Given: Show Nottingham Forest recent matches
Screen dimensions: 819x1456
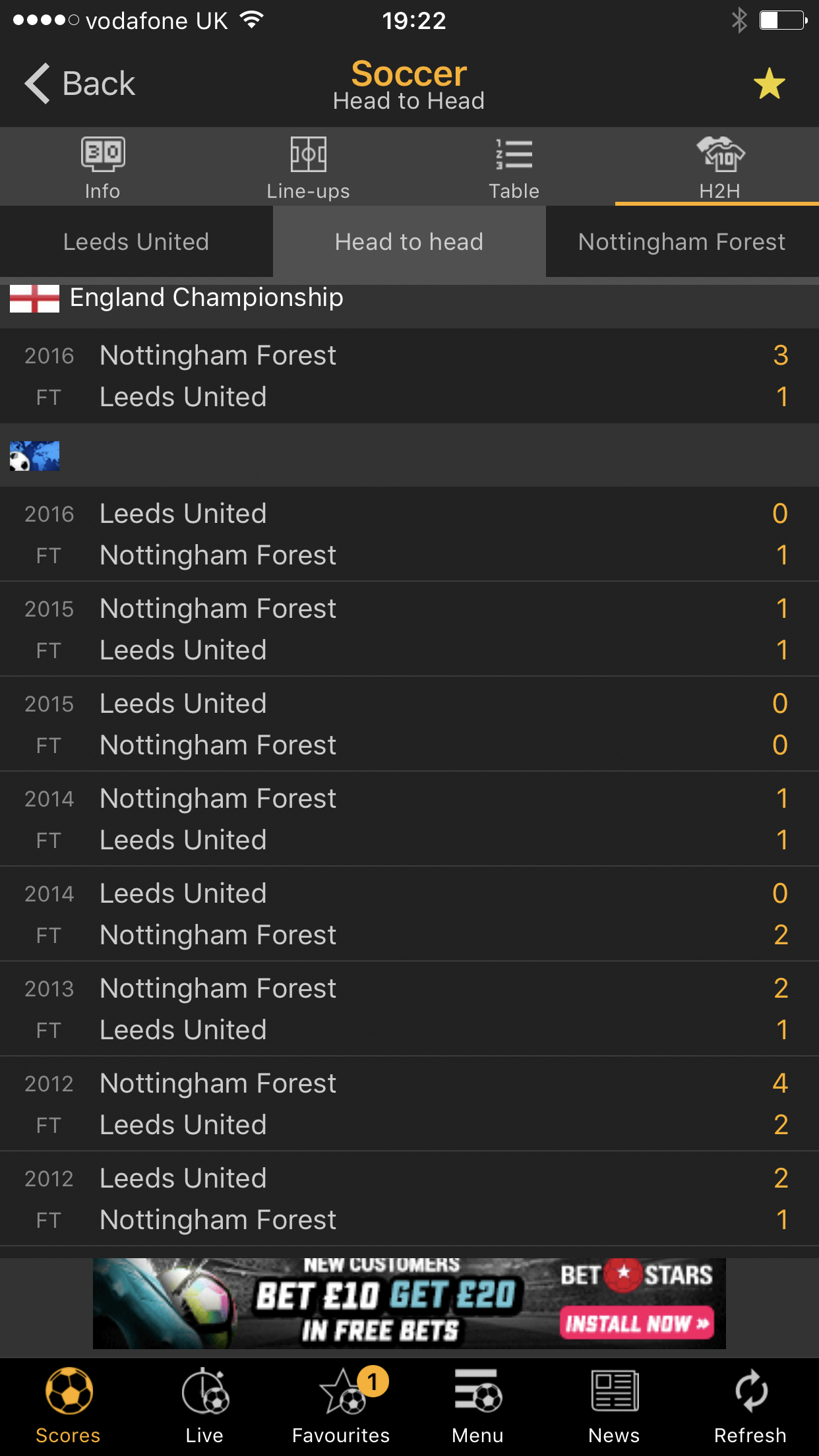Looking at the screenshot, I should 682,241.
